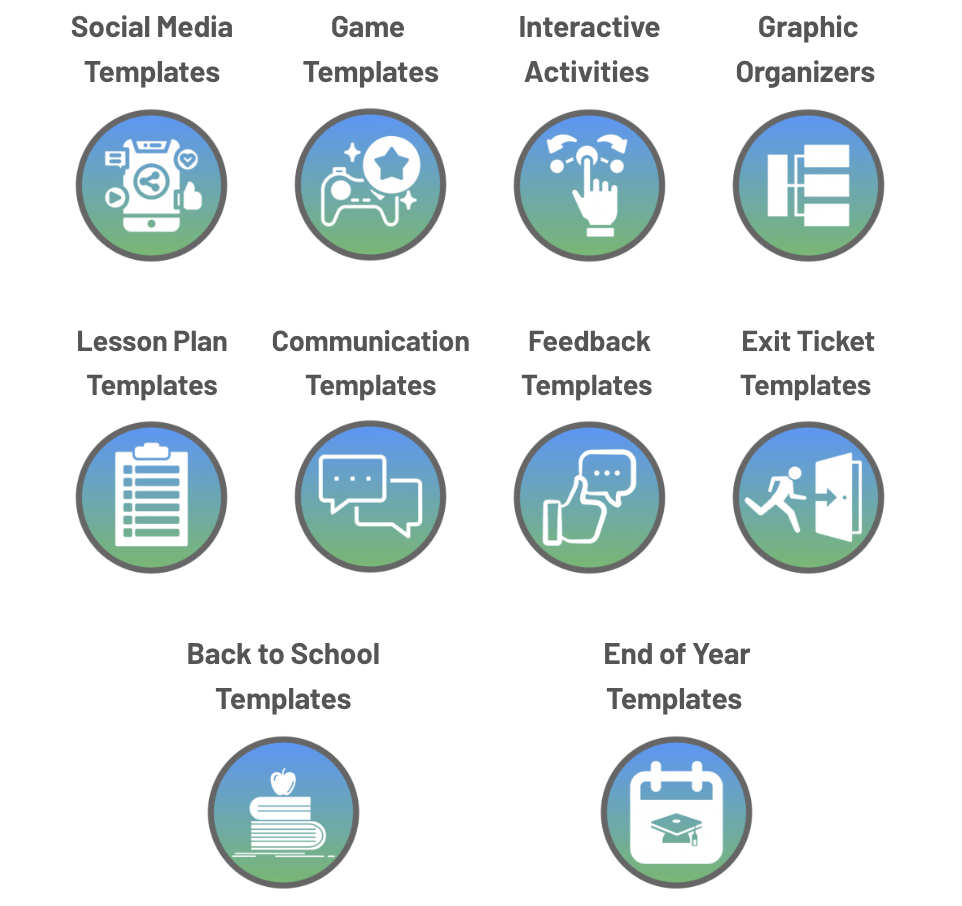This screenshot has width=962, height=906.
Task: Select the Game Templates icon
Action: pyautogui.click(x=370, y=186)
